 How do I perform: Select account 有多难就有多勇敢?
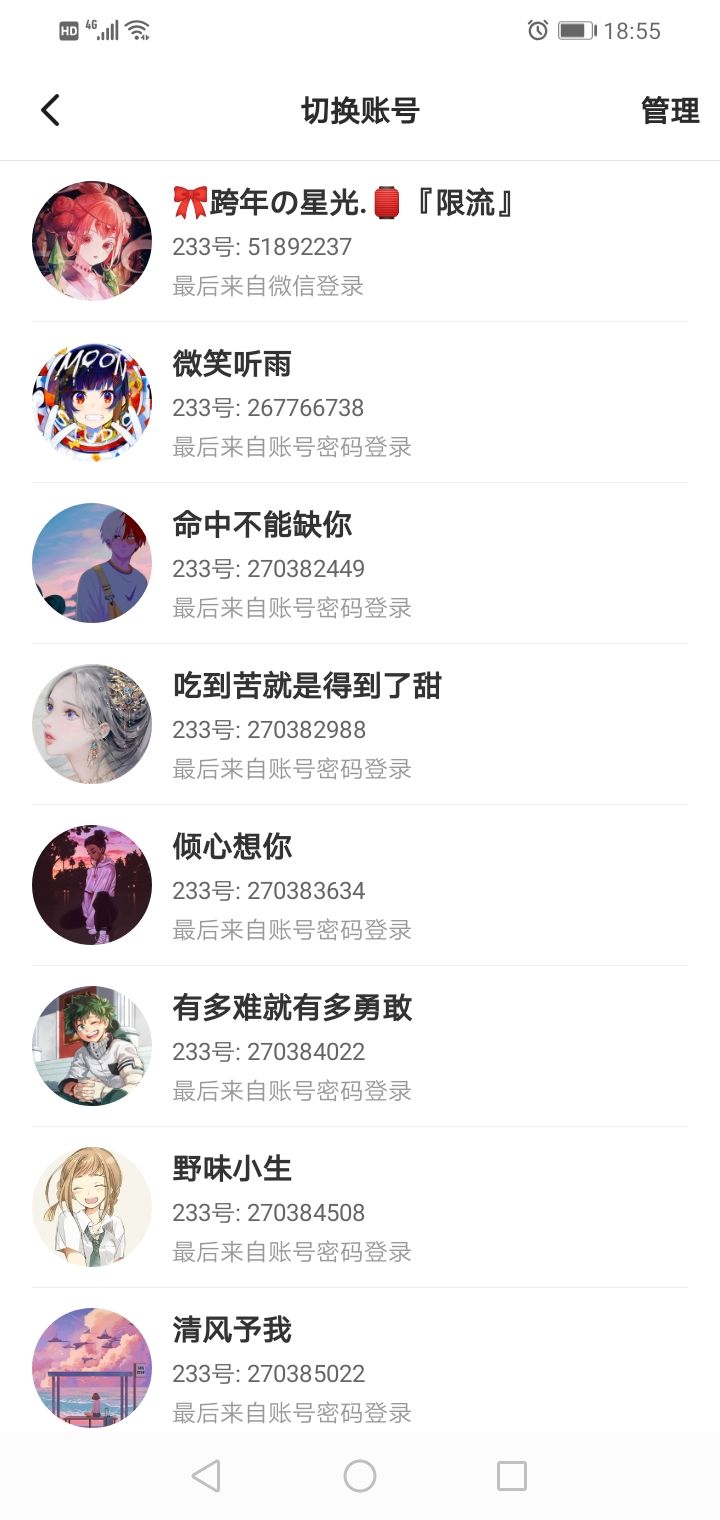point(360,1047)
